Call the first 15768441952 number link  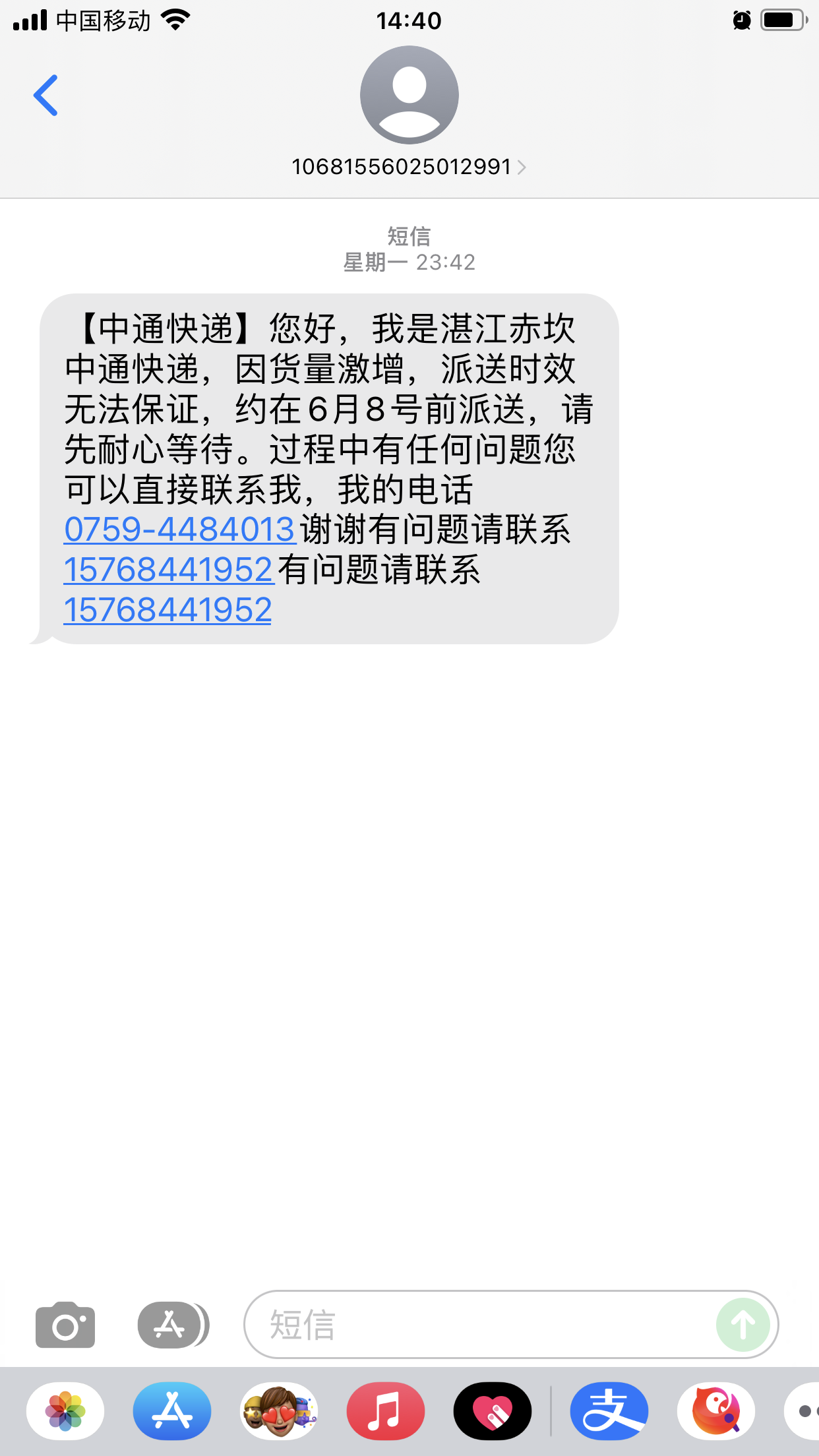[168, 568]
